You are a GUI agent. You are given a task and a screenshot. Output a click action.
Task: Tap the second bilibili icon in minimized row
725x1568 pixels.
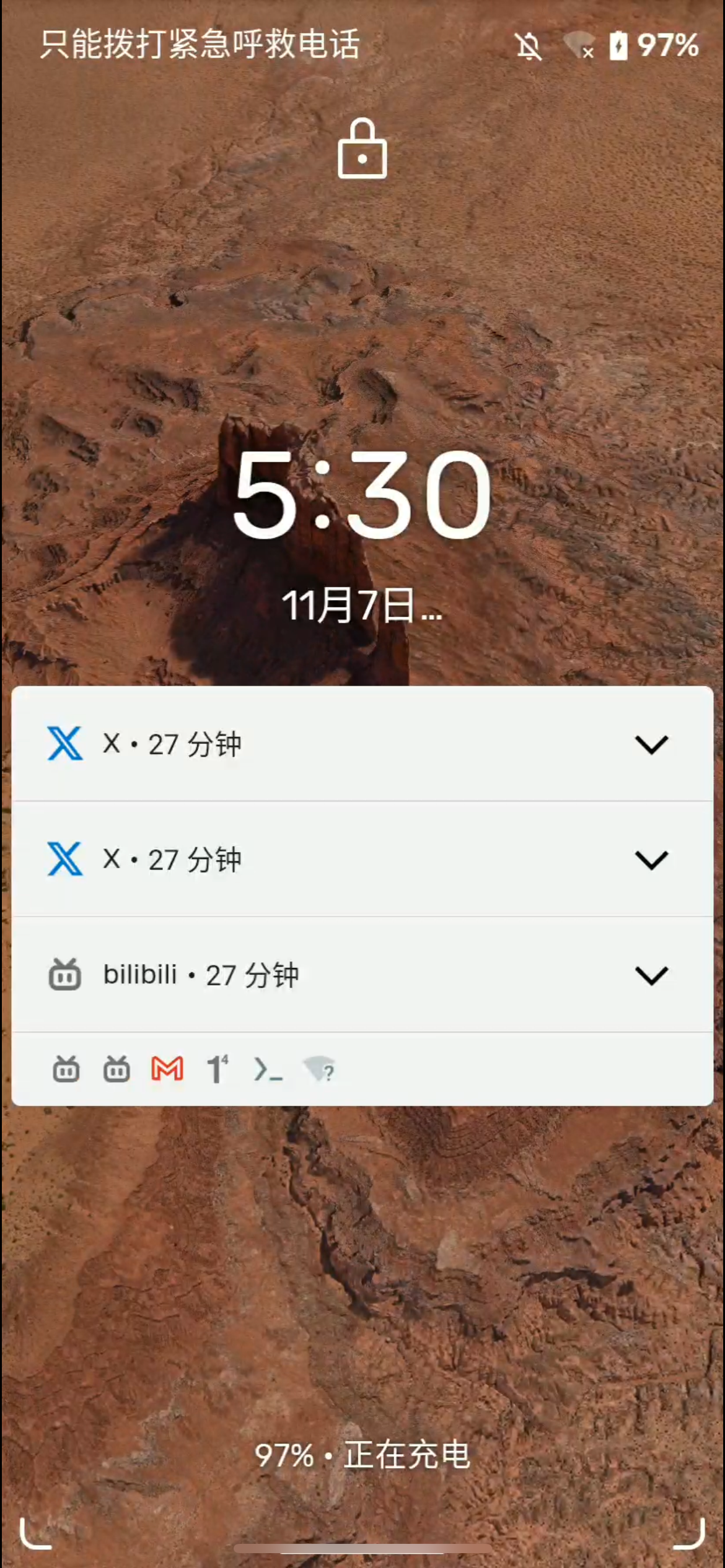coord(115,1069)
